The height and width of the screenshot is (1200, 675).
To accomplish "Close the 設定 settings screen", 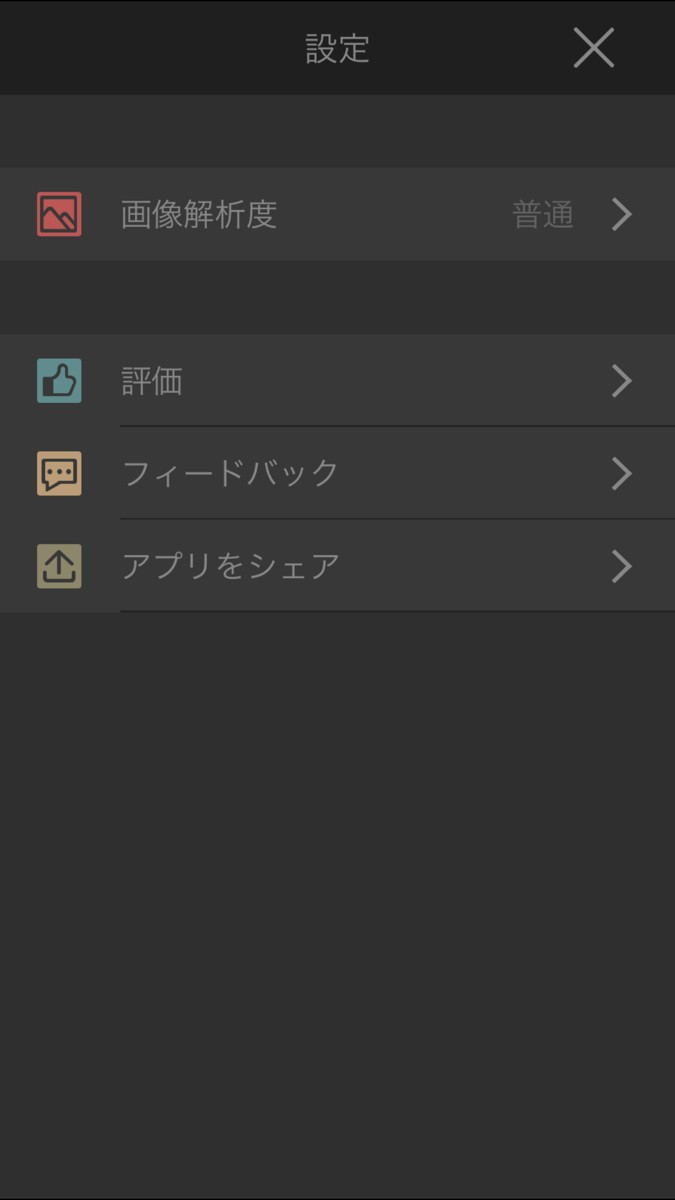I will 593,47.
